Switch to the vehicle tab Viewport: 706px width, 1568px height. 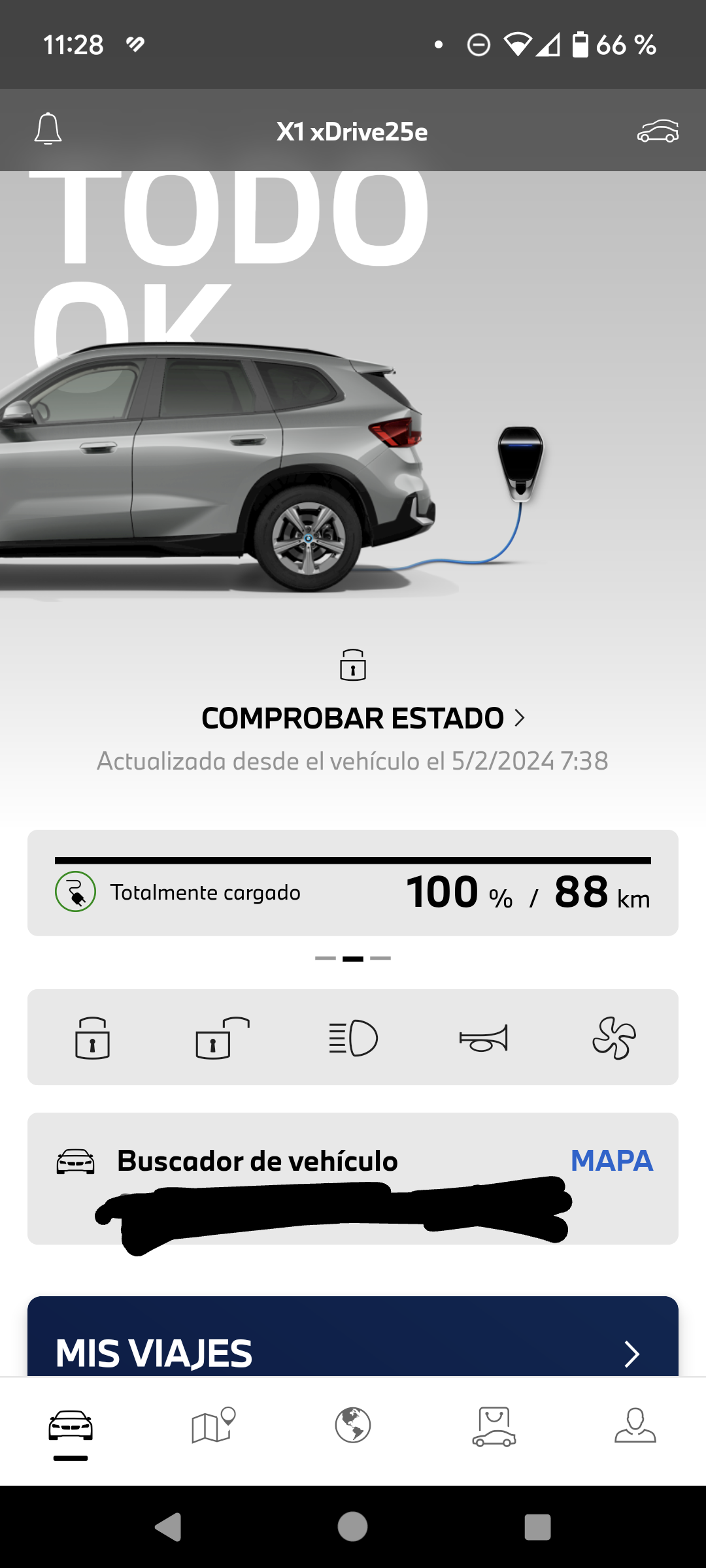click(x=71, y=1426)
